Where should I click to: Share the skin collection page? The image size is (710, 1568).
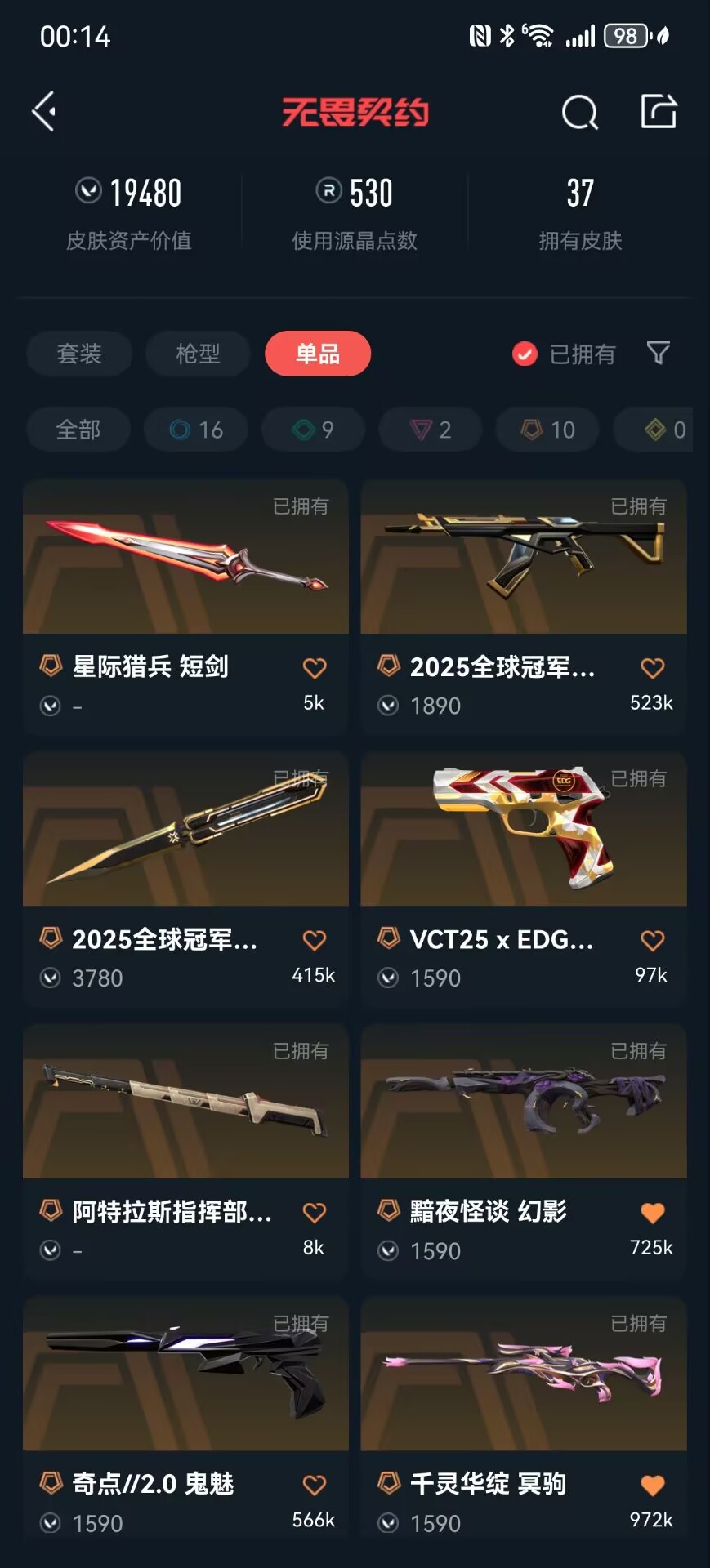pos(658,111)
